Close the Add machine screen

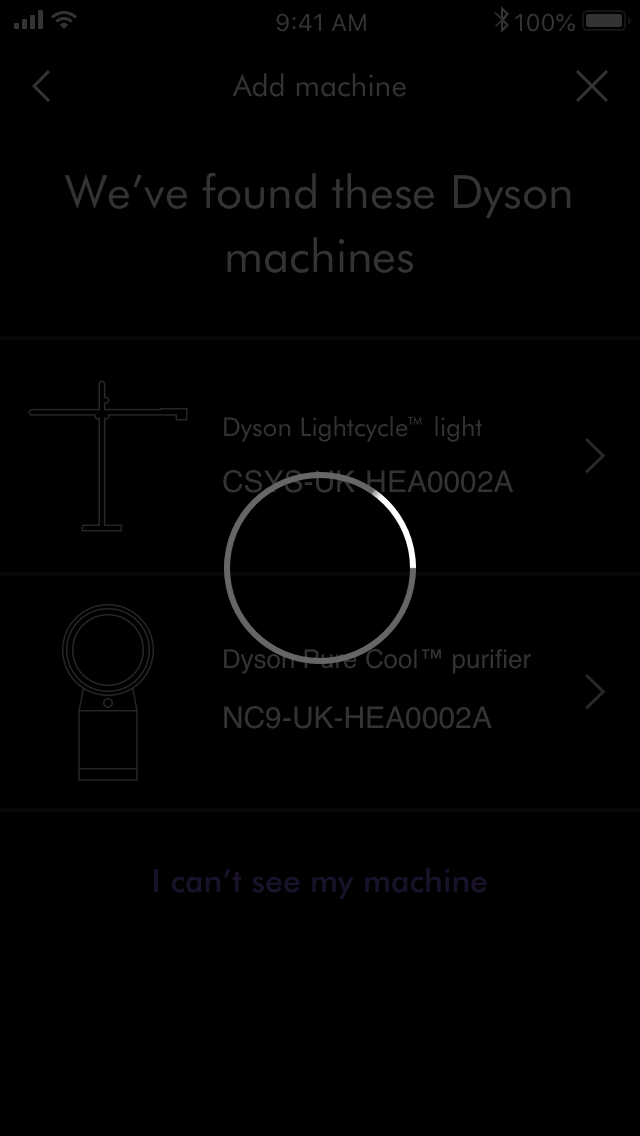pos(592,87)
